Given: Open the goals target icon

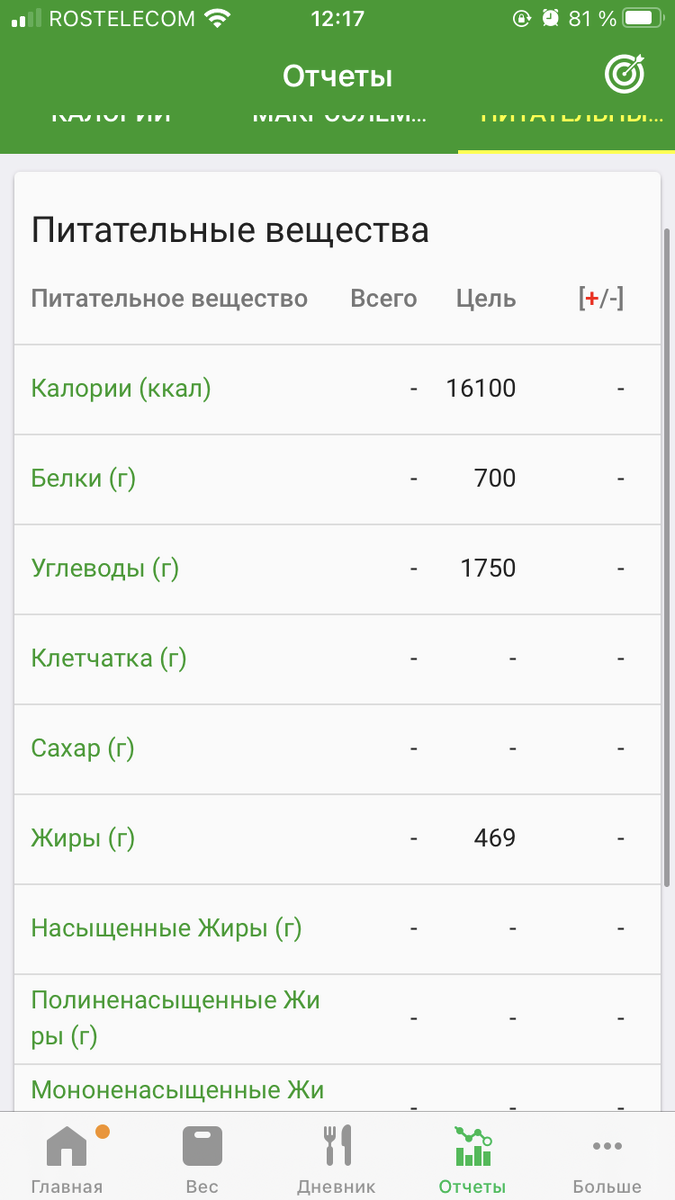Looking at the screenshot, I should pyautogui.click(x=626, y=75).
